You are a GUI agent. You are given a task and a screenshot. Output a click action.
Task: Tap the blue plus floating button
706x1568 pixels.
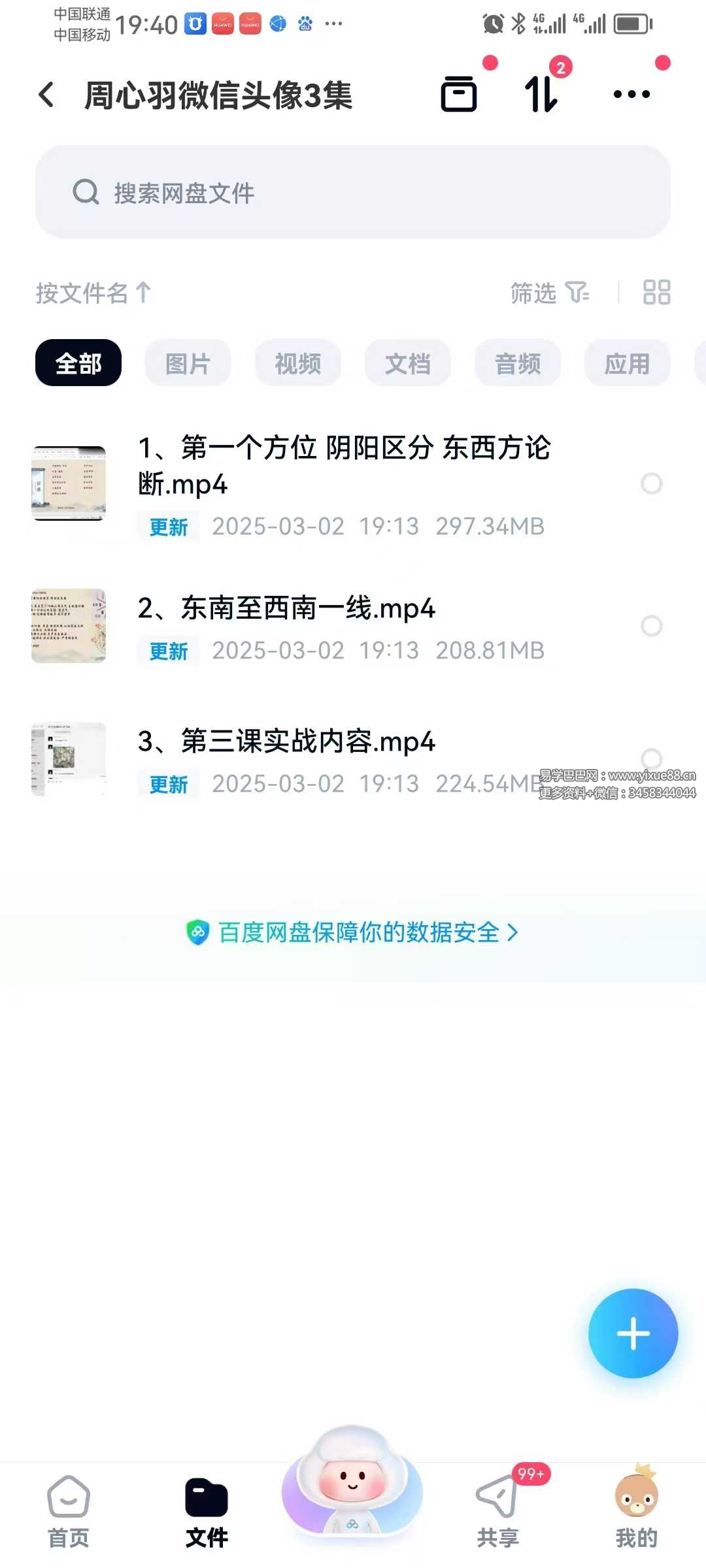pos(633,1333)
